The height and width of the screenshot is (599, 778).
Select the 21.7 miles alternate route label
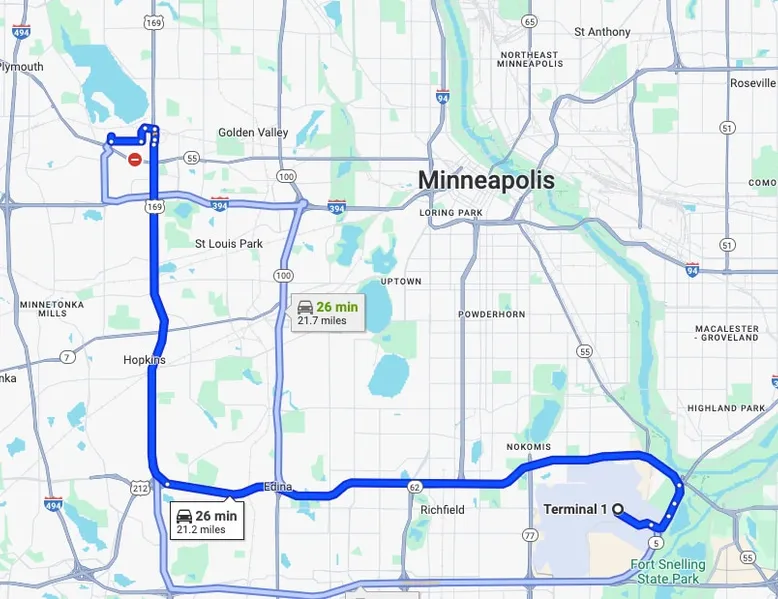coord(328,313)
